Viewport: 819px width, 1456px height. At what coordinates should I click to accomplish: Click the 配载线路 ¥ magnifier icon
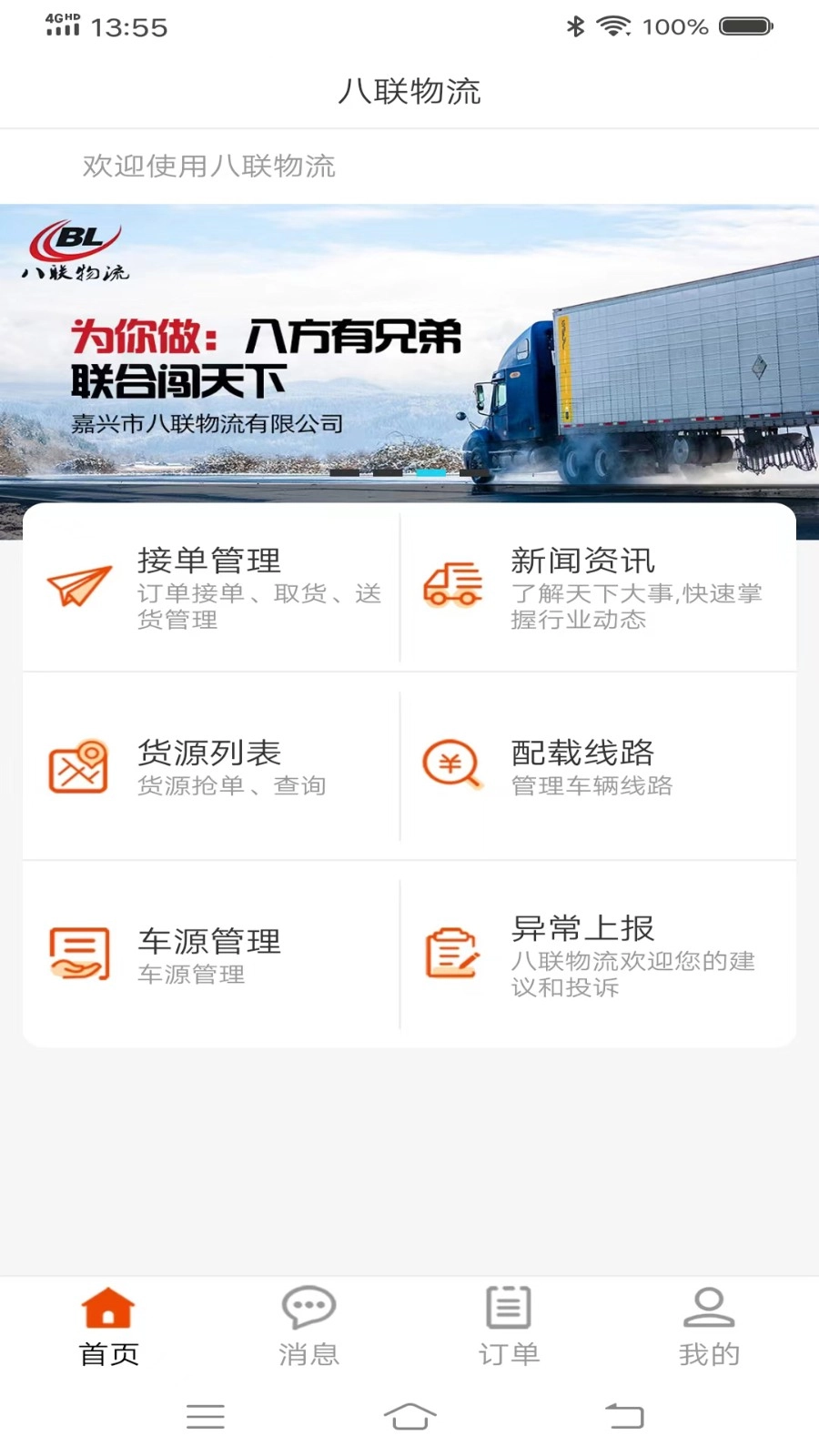click(x=453, y=764)
